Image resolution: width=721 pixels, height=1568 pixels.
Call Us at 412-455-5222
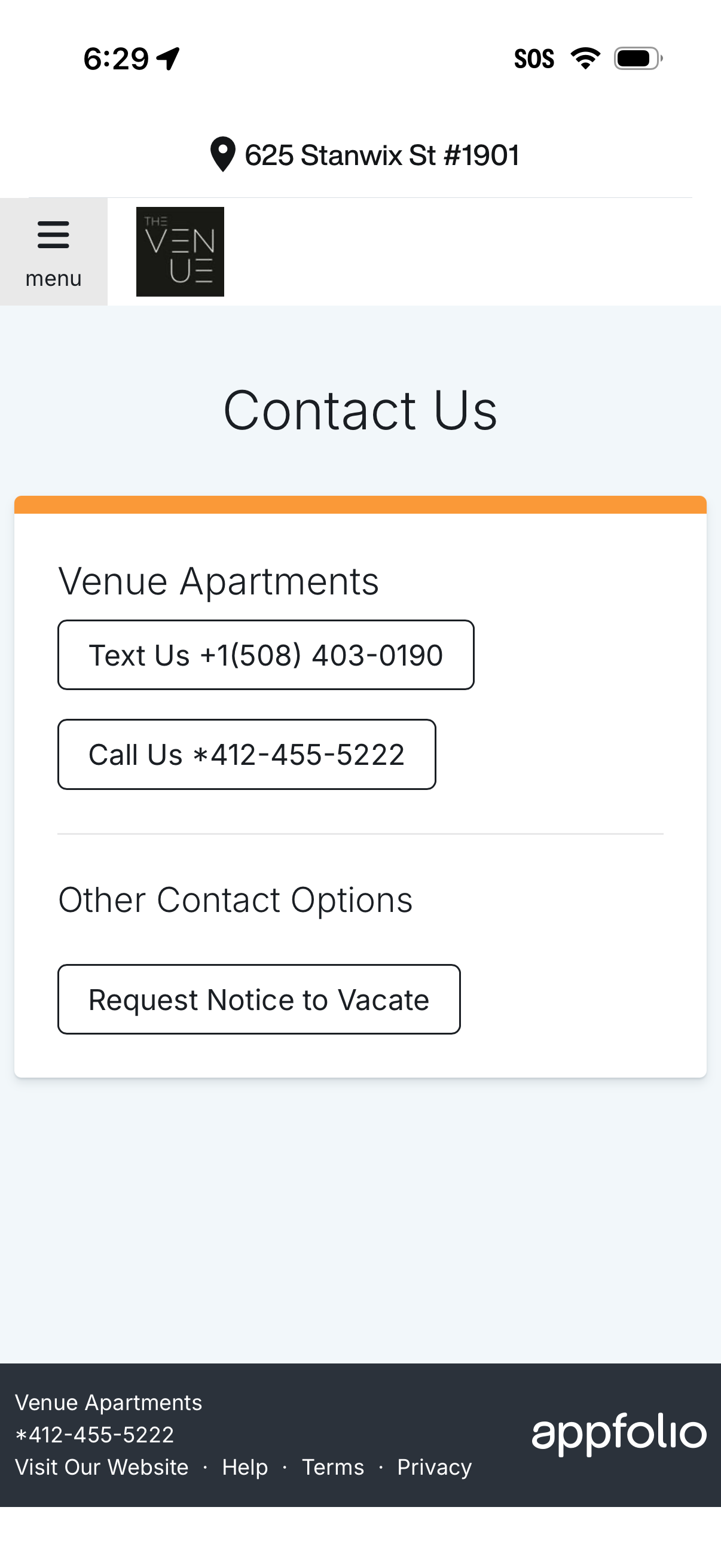246,755
